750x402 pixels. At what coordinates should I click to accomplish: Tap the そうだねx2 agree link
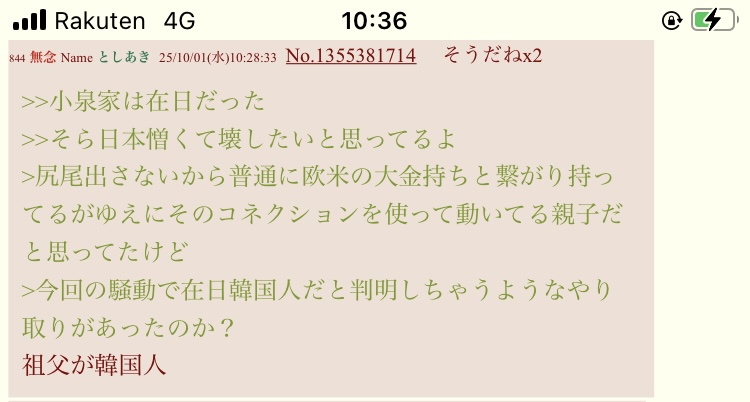tap(492, 56)
